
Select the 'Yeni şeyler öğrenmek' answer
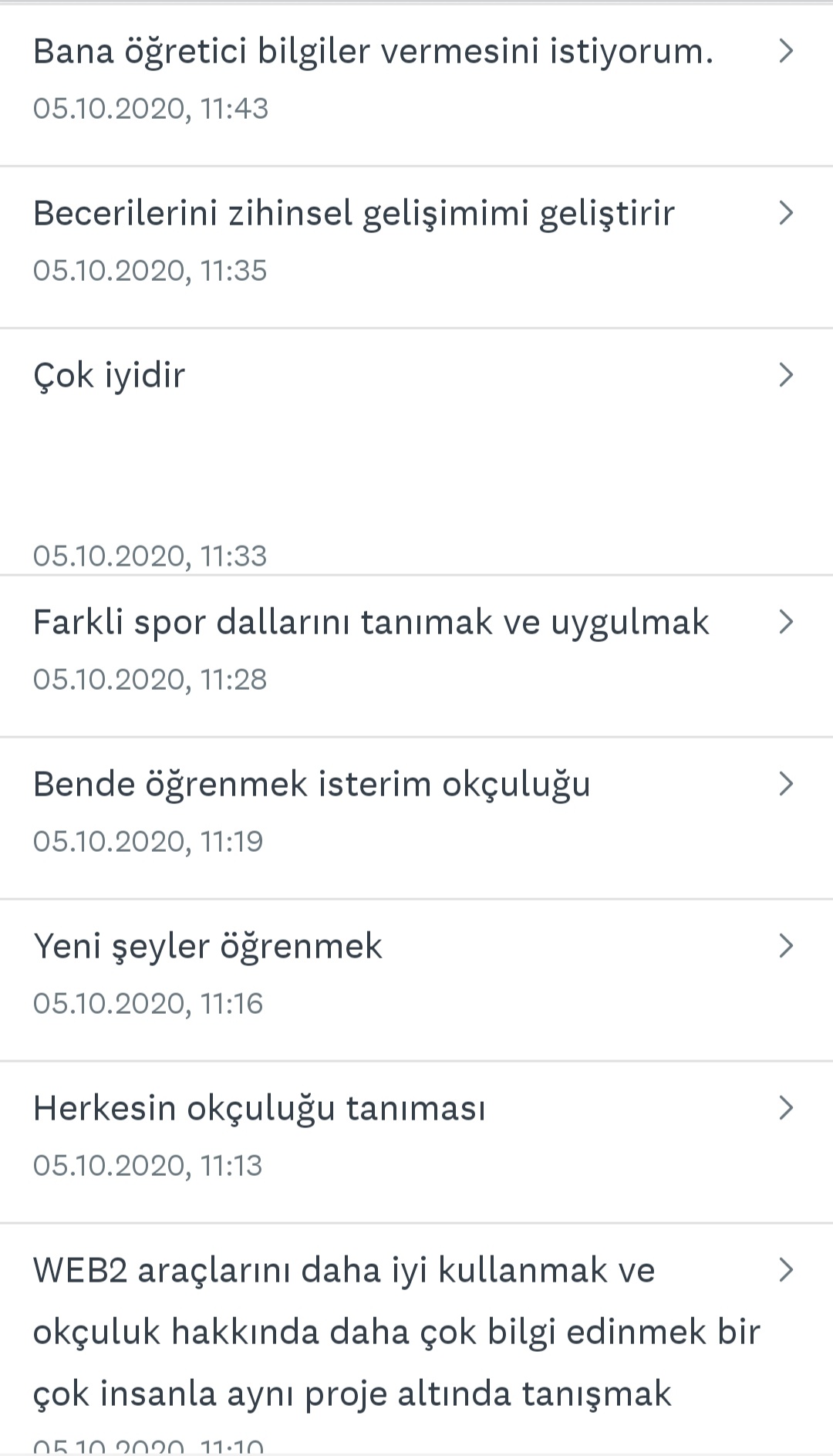click(x=208, y=945)
